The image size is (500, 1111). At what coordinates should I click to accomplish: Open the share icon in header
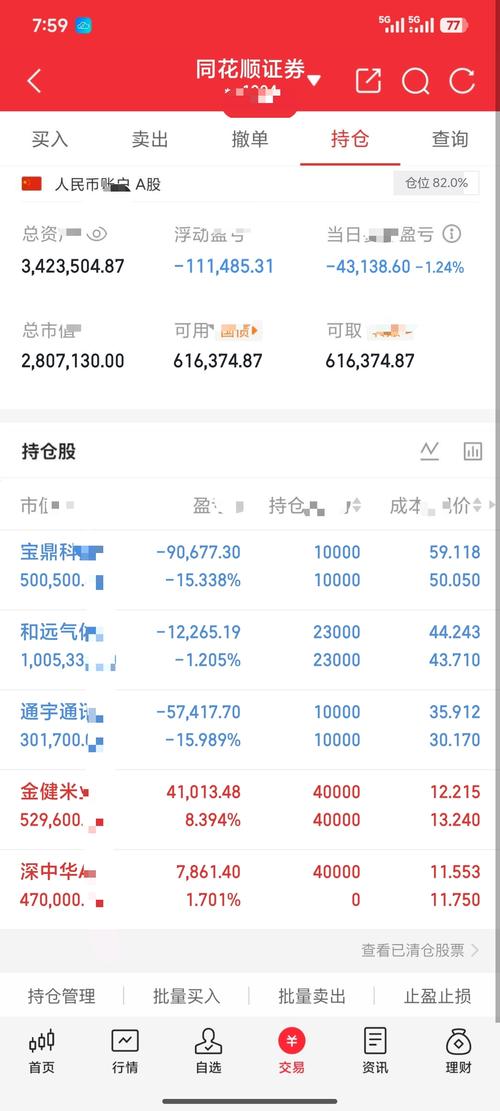click(368, 81)
